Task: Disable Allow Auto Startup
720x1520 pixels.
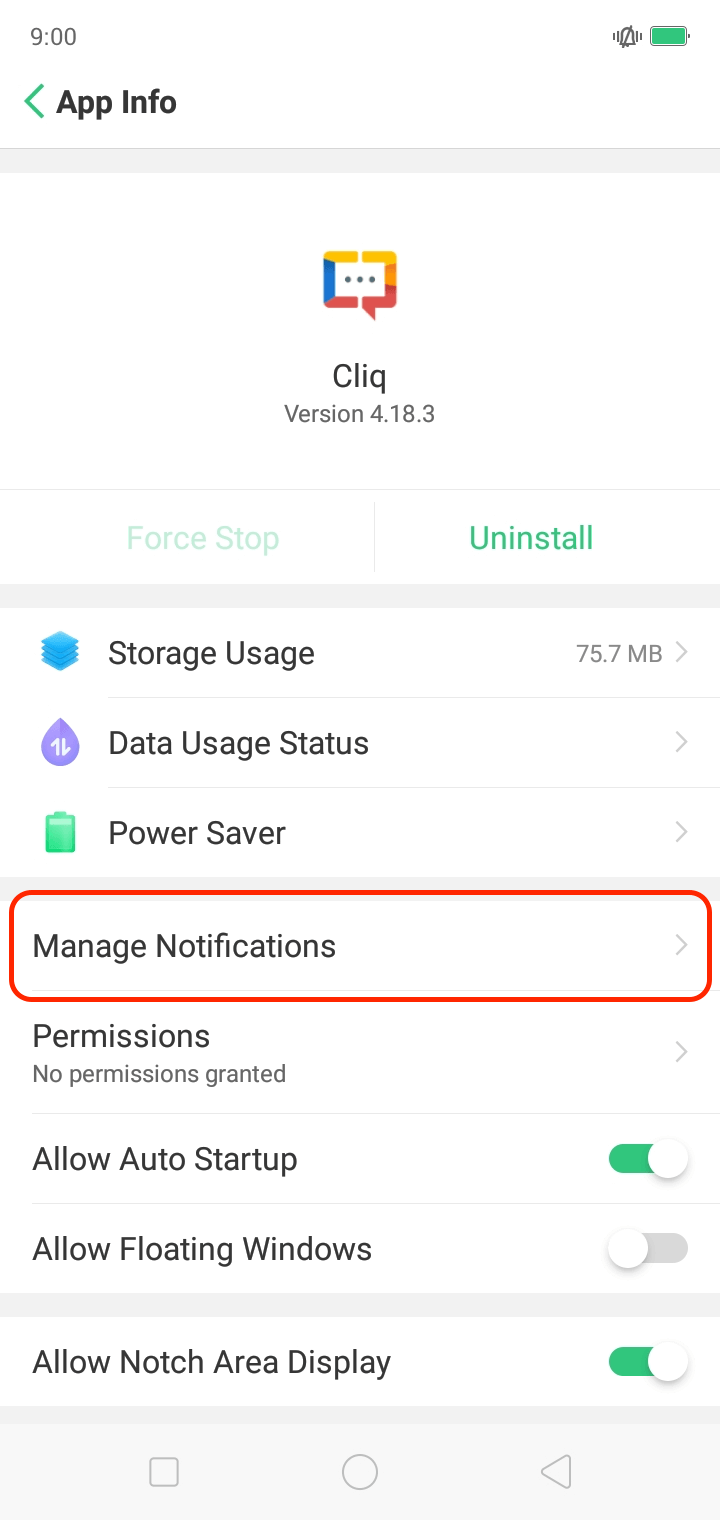Action: tap(648, 1159)
